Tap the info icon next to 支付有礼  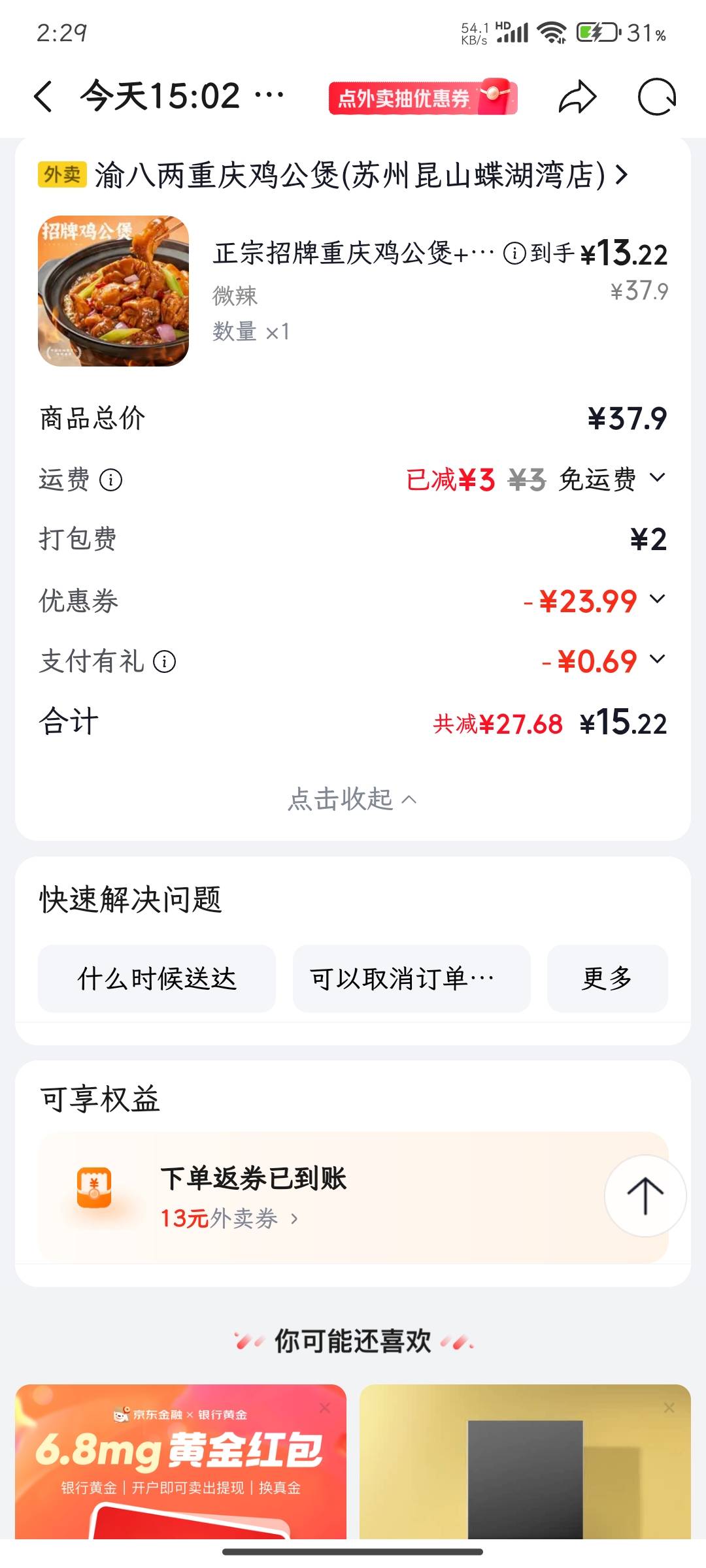[x=164, y=662]
